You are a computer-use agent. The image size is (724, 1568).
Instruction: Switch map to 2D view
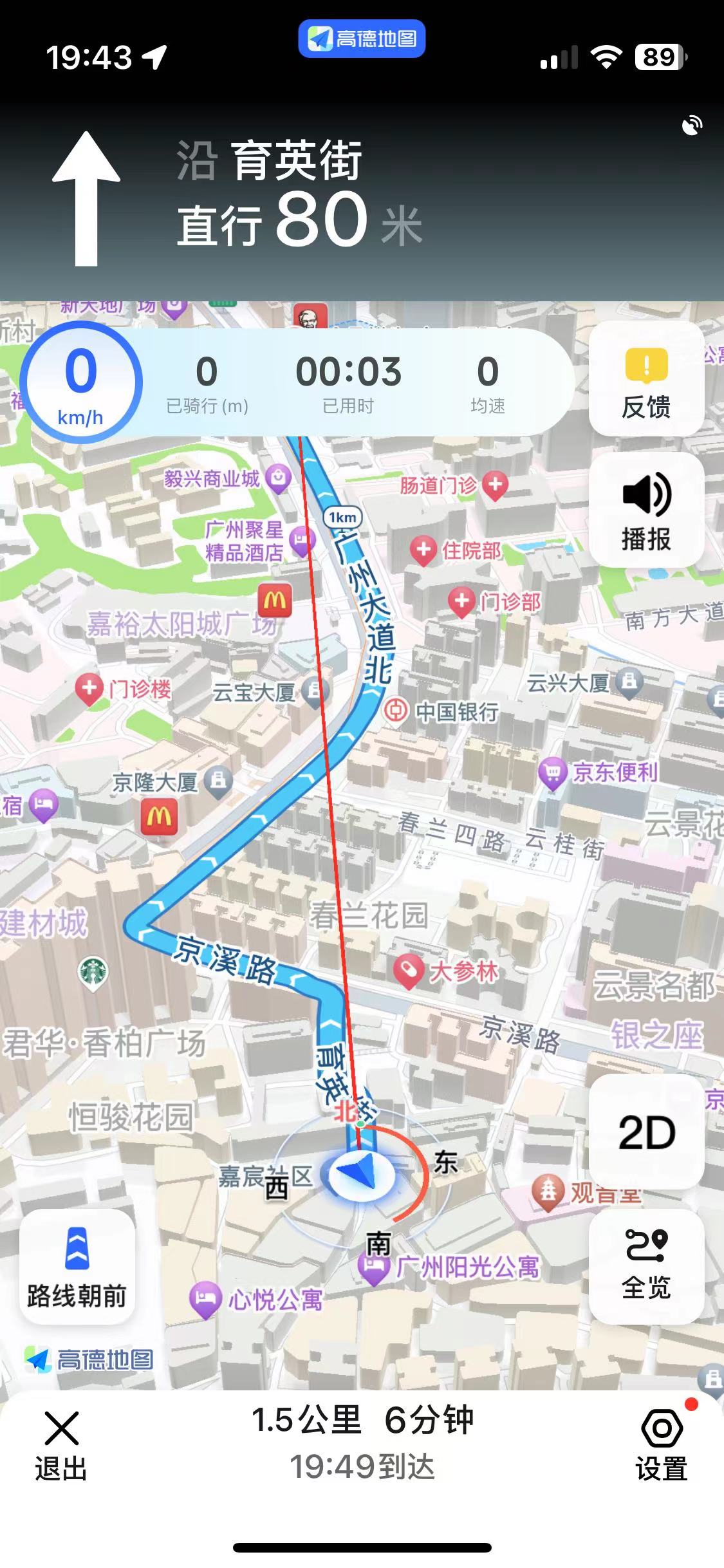(x=647, y=1132)
